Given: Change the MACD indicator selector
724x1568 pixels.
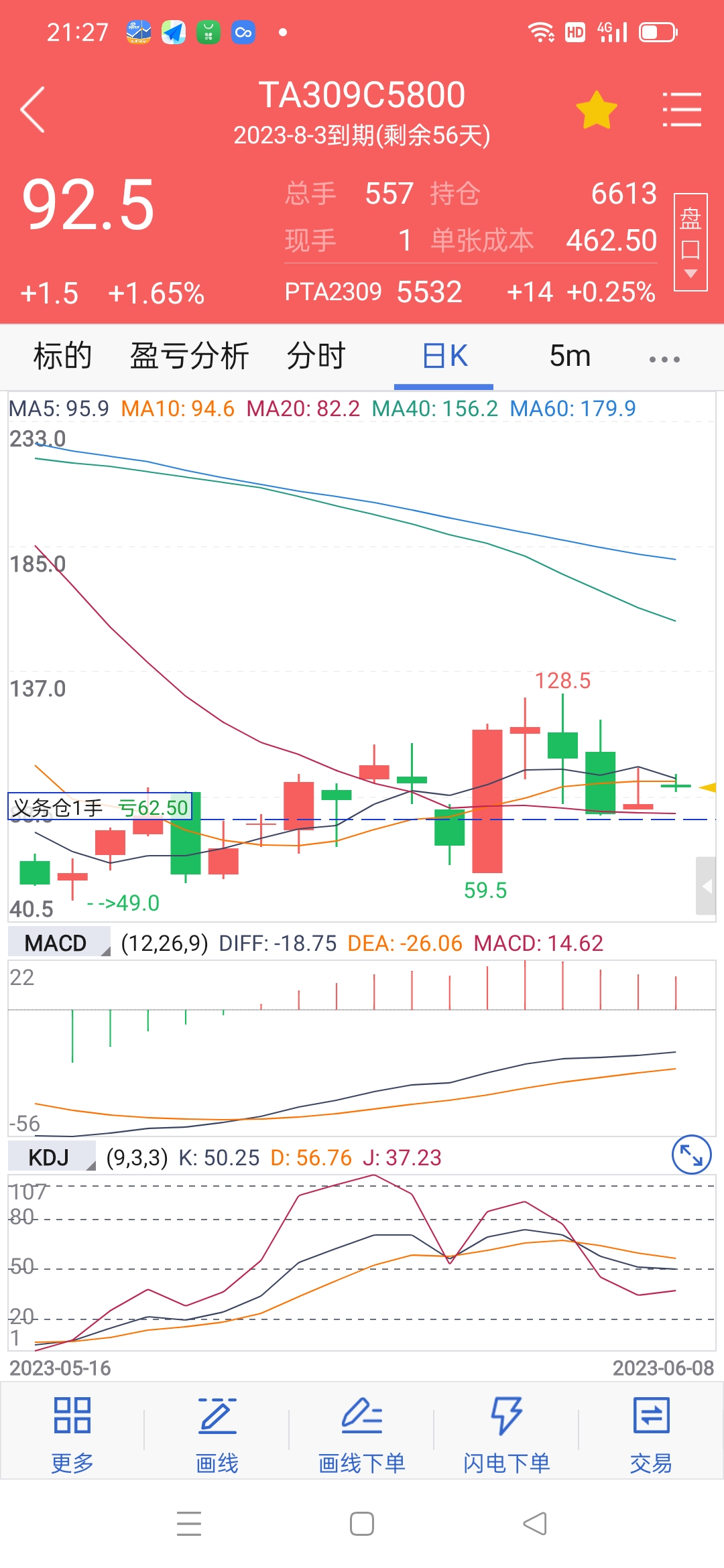Looking at the screenshot, I should (59, 943).
